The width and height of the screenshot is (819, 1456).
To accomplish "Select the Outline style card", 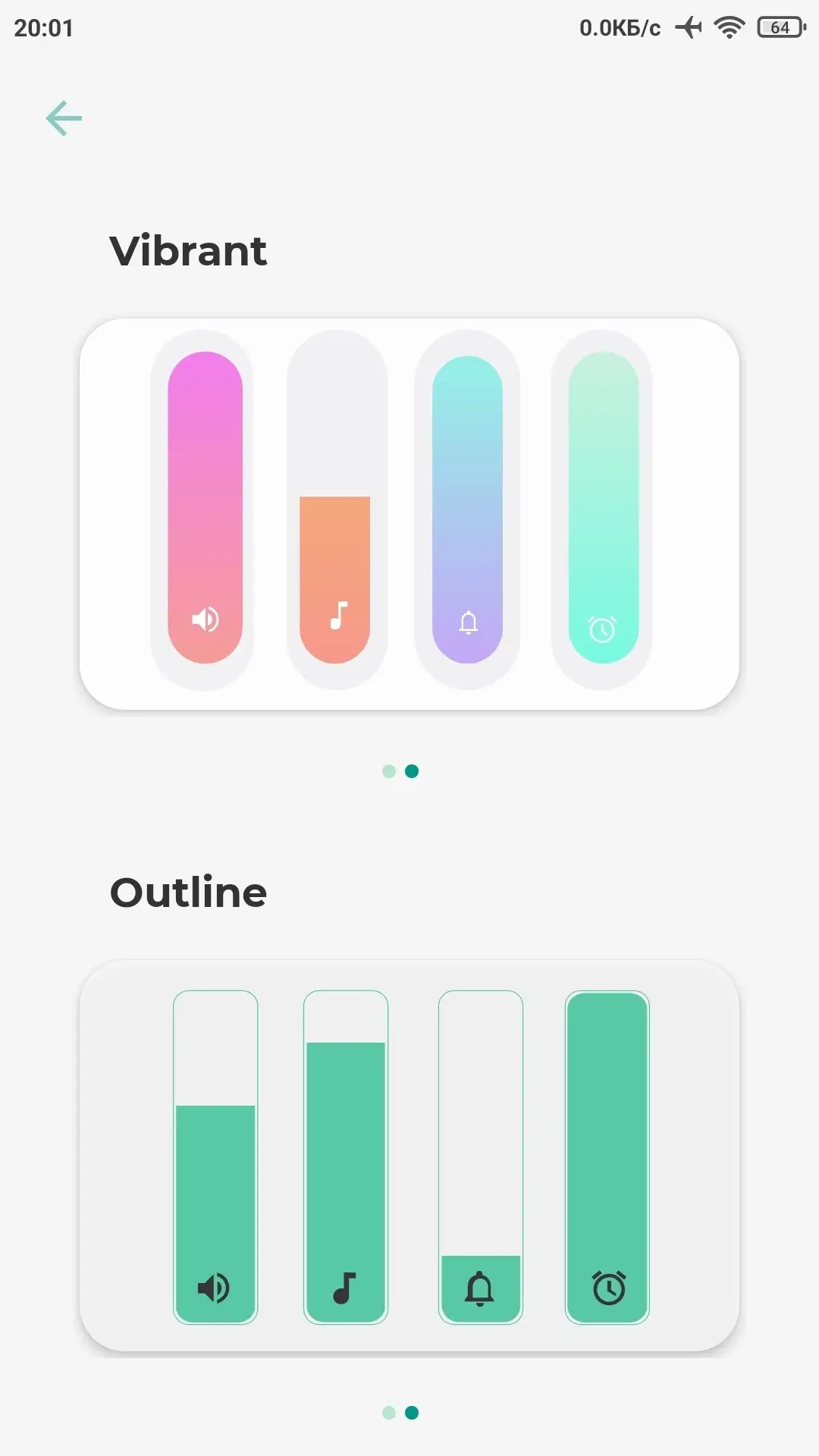I will point(409,1156).
